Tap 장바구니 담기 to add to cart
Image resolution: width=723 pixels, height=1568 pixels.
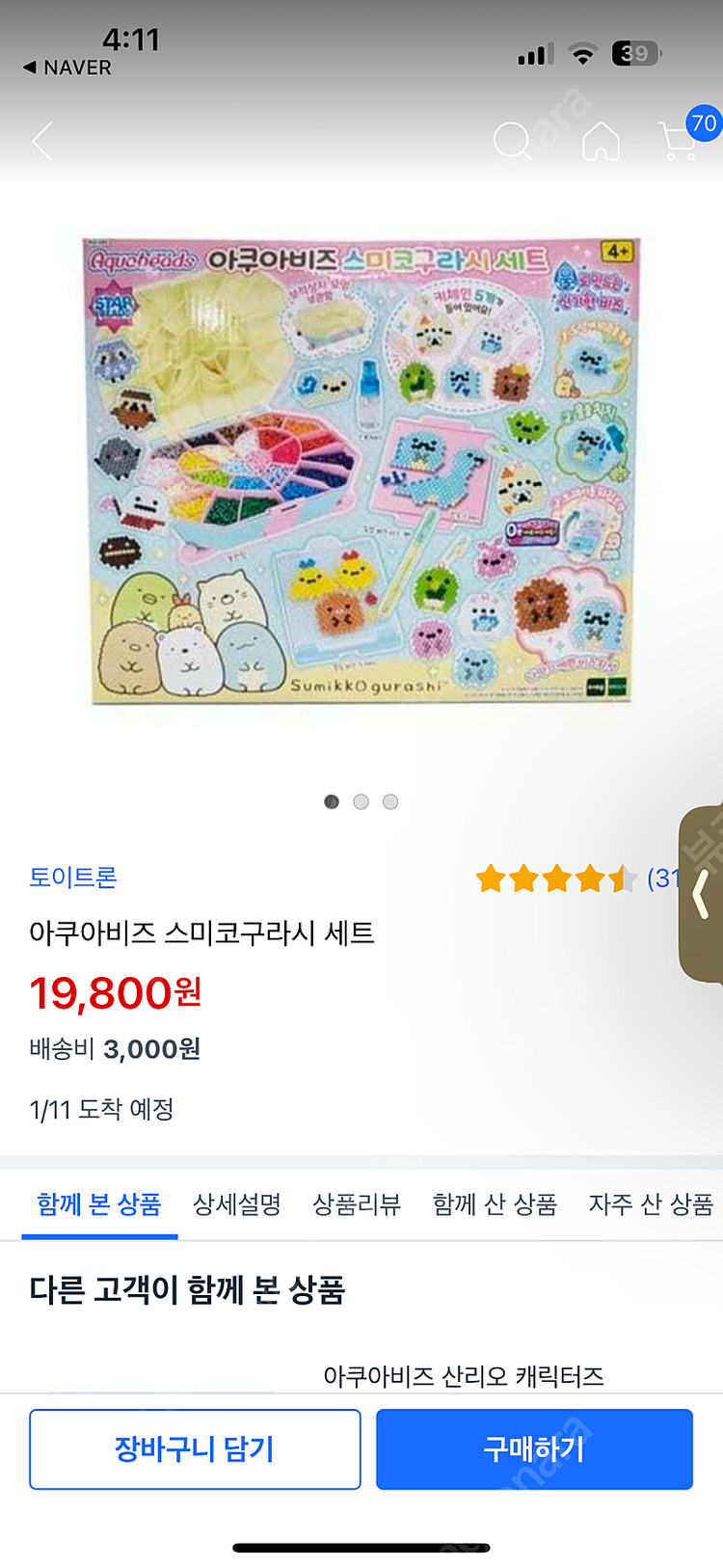[x=195, y=1449]
